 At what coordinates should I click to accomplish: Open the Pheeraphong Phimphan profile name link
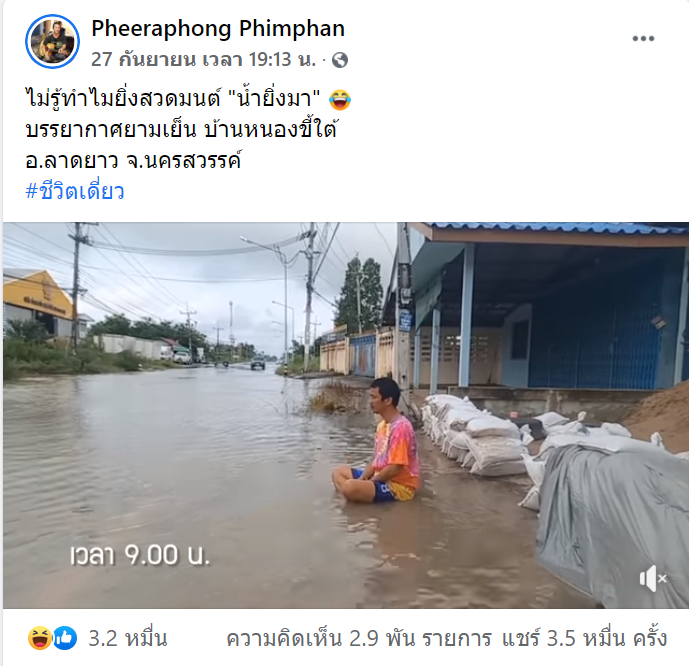(x=217, y=28)
